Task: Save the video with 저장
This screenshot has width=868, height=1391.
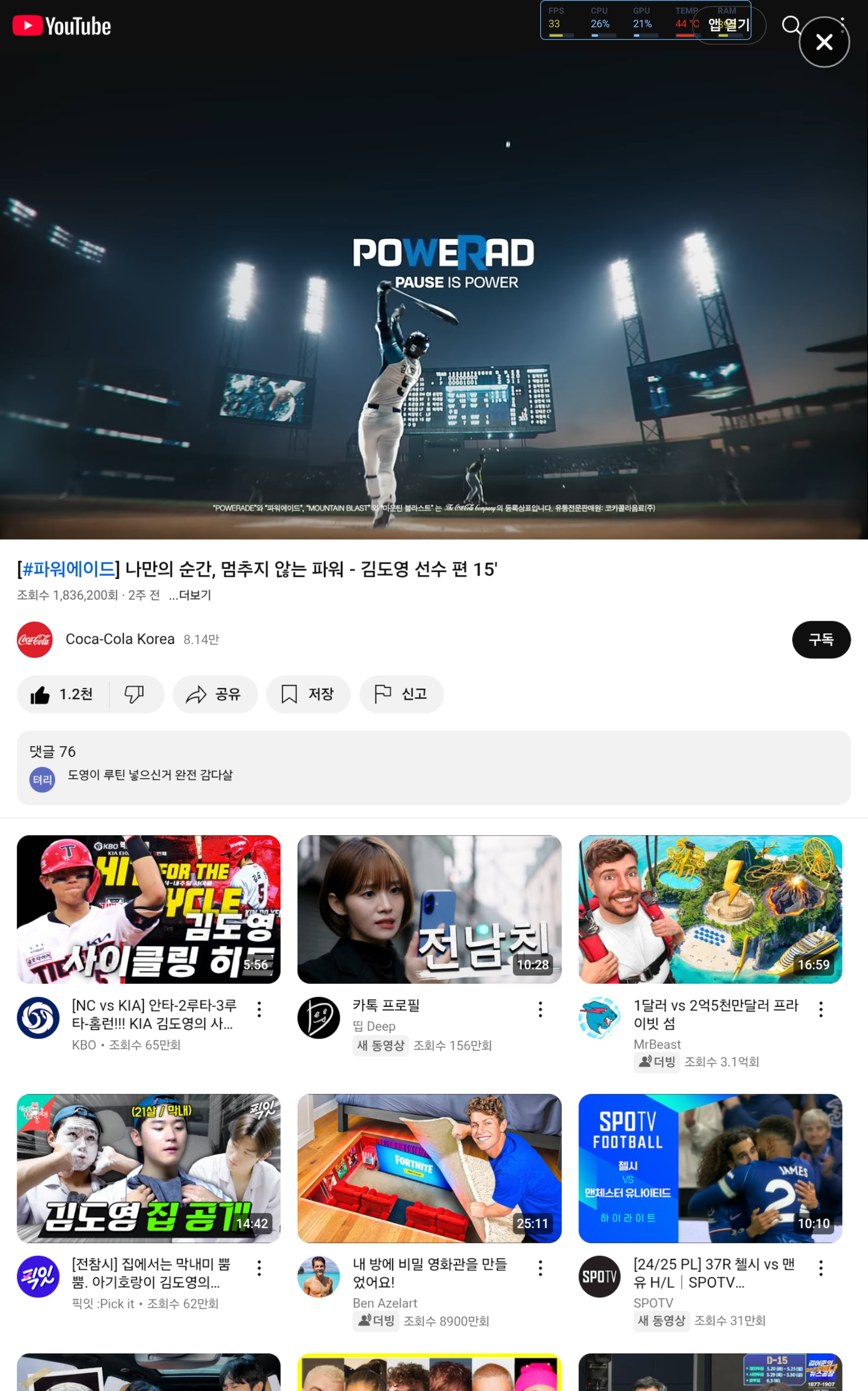Action: coord(308,695)
